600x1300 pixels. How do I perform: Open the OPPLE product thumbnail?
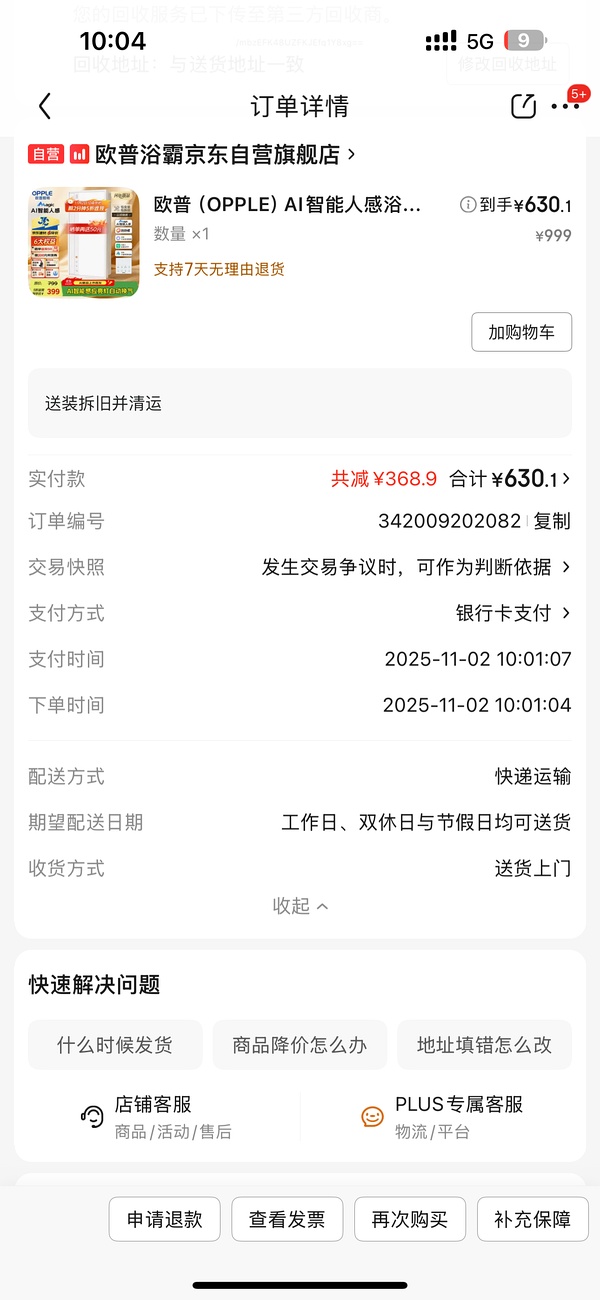click(84, 243)
